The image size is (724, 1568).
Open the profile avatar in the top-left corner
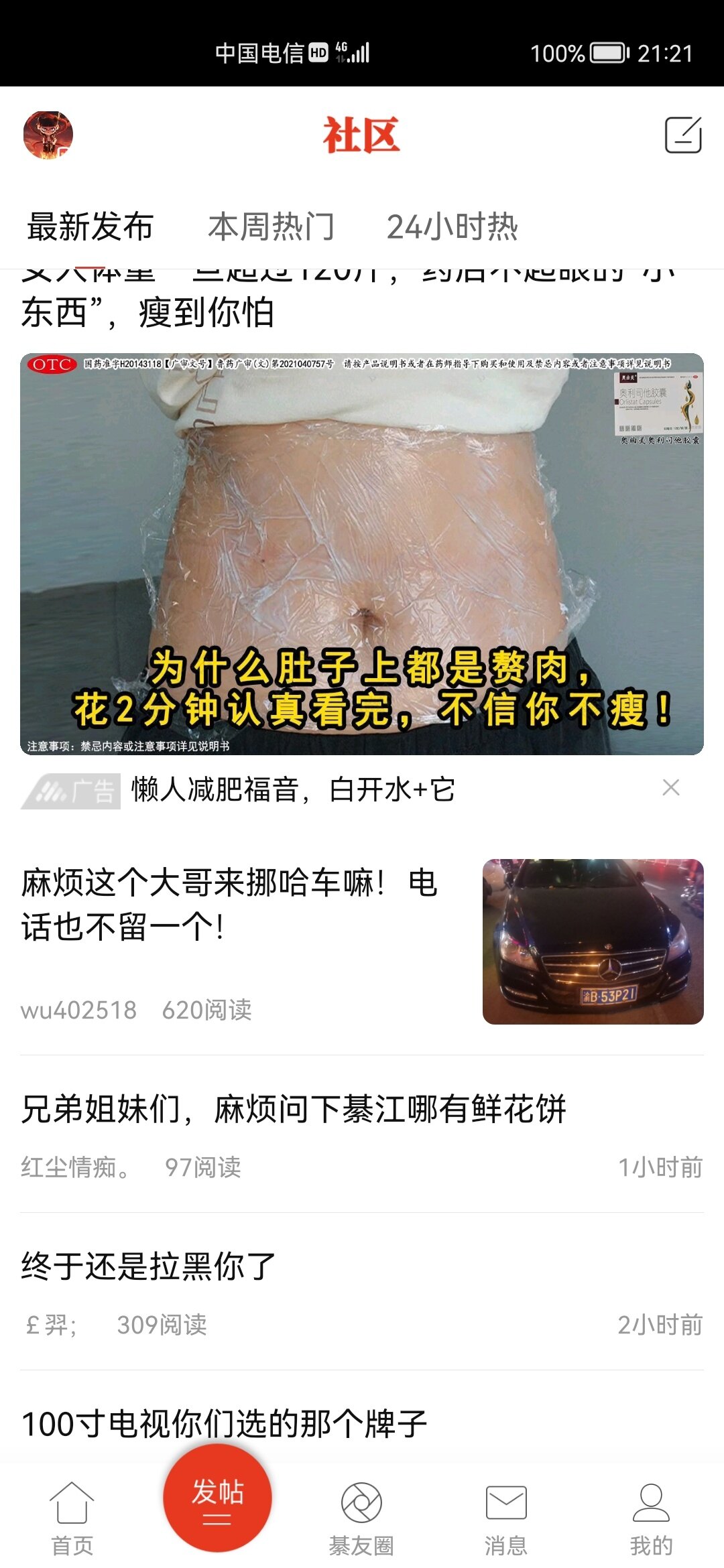[48, 135]
